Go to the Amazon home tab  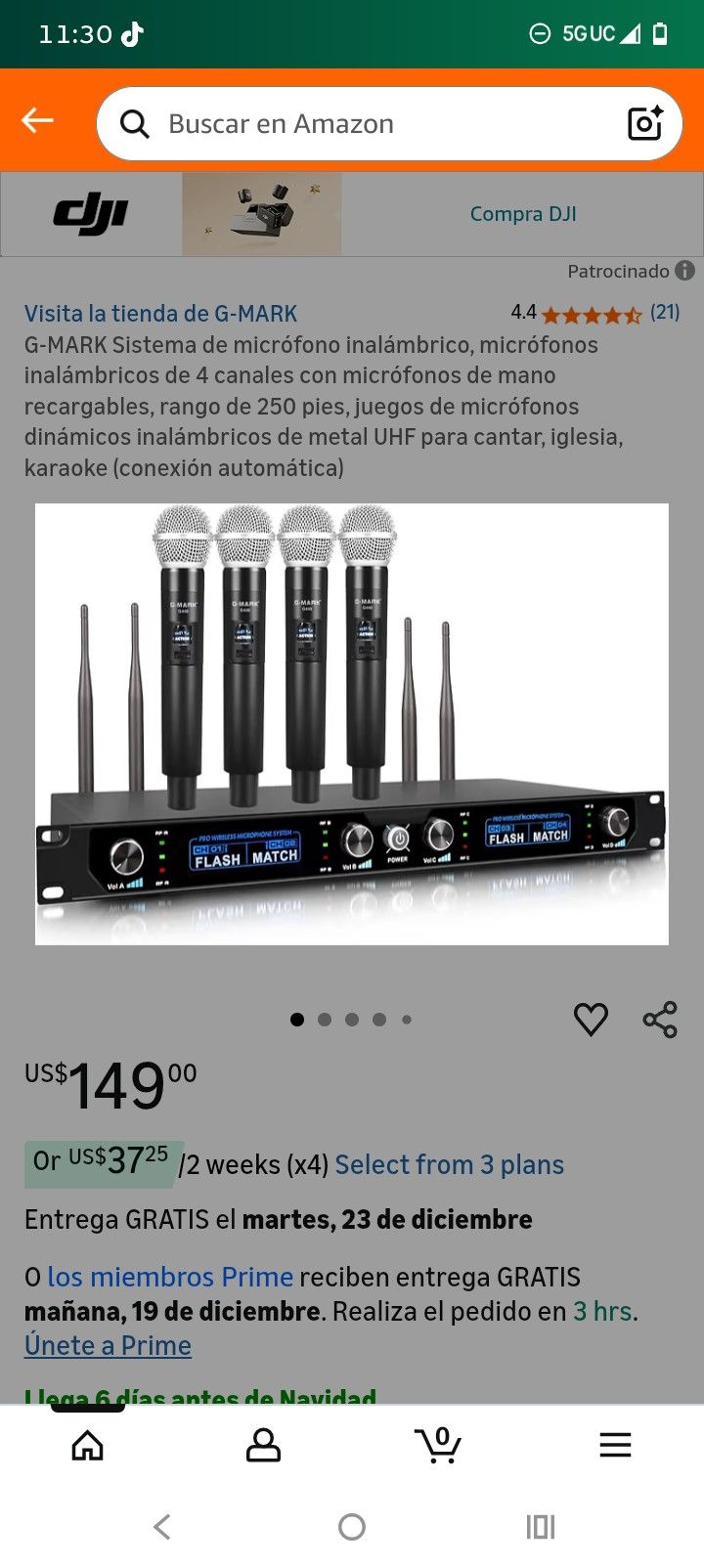click(88, 1445)
